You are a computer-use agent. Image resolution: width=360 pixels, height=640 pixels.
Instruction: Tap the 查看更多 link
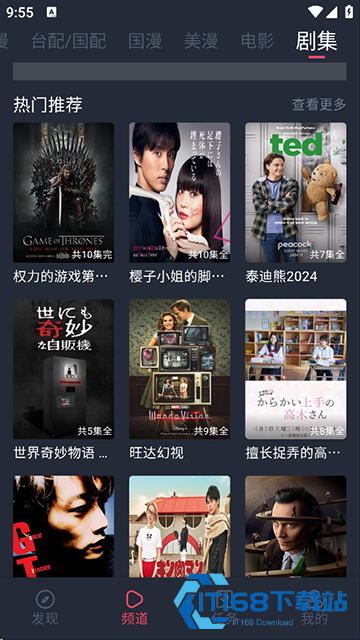click(319, 105)
